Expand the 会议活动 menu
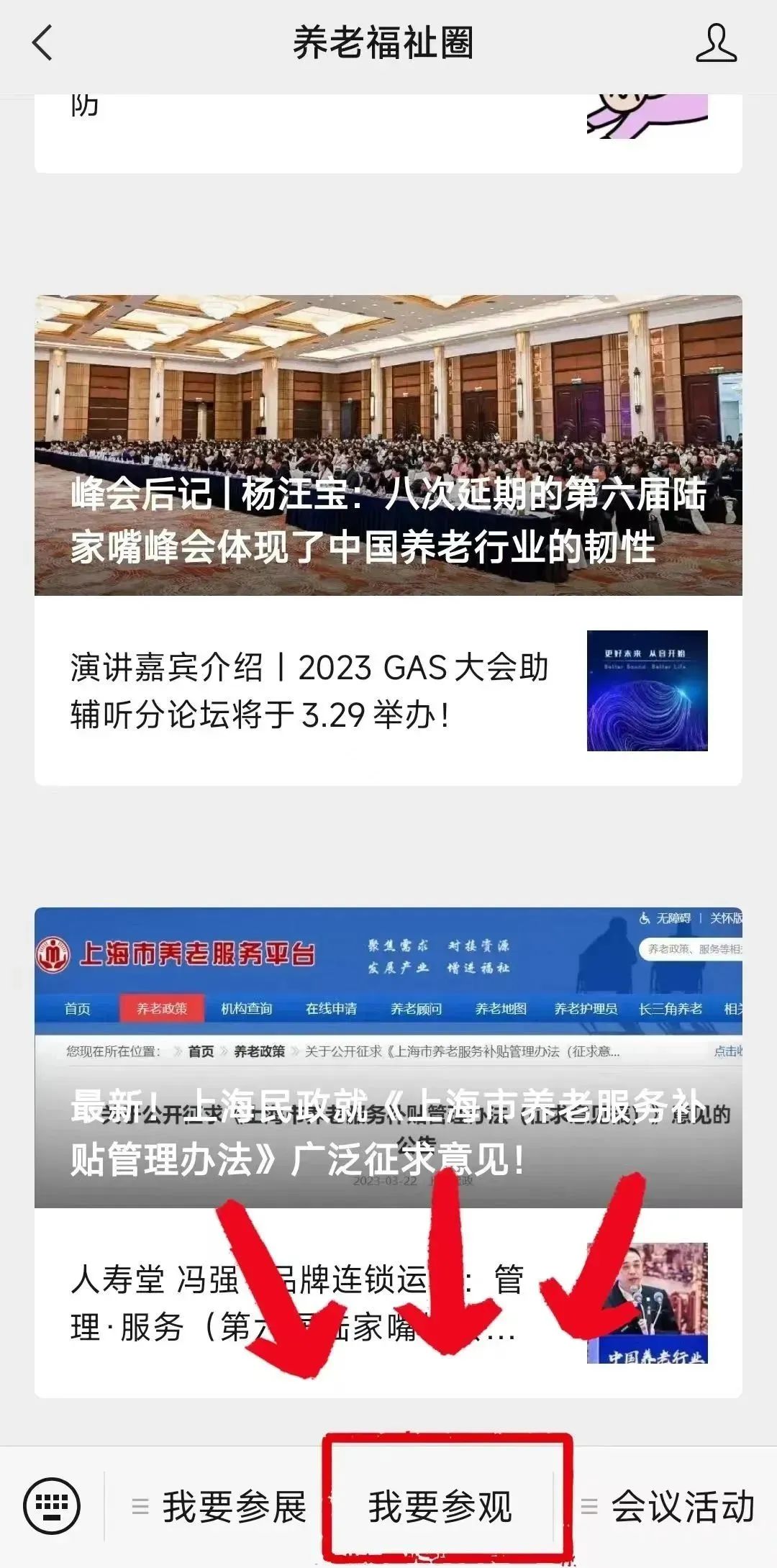 [668, 1506]
